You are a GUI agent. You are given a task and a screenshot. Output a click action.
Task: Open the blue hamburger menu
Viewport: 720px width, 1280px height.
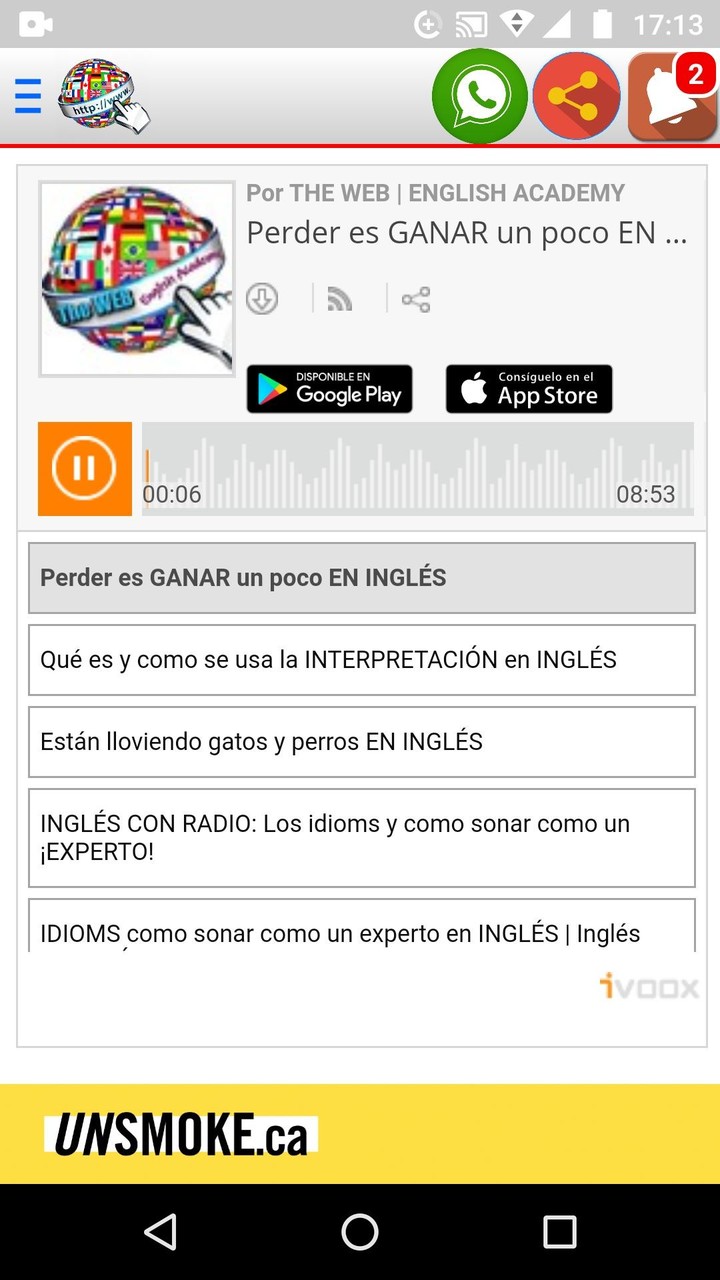27,95
